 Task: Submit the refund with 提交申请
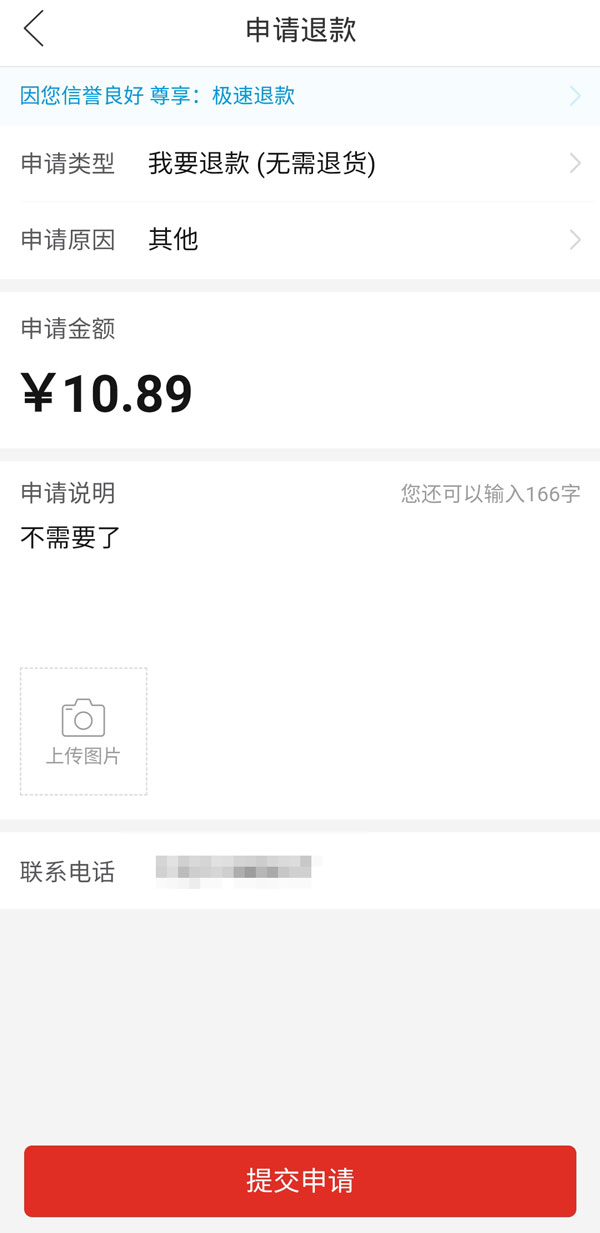click(x=300, y=1181)
